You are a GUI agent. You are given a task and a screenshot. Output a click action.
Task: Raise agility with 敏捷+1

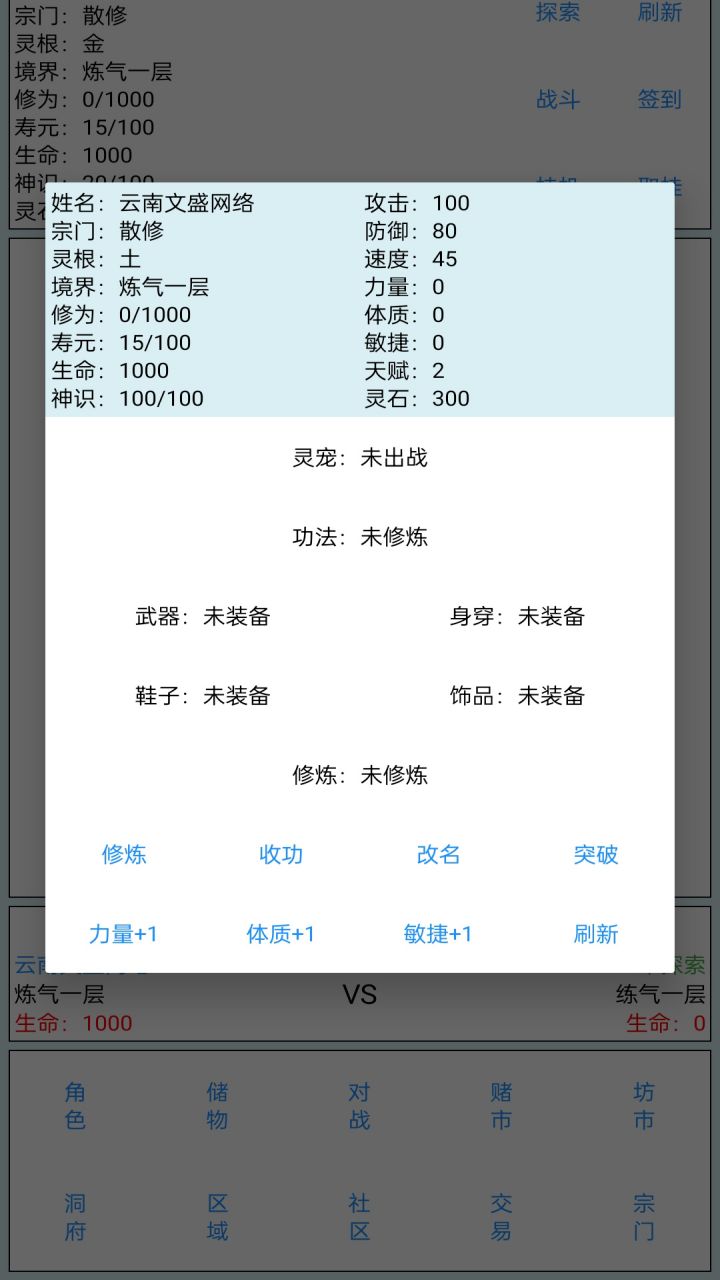coord(438,934)
